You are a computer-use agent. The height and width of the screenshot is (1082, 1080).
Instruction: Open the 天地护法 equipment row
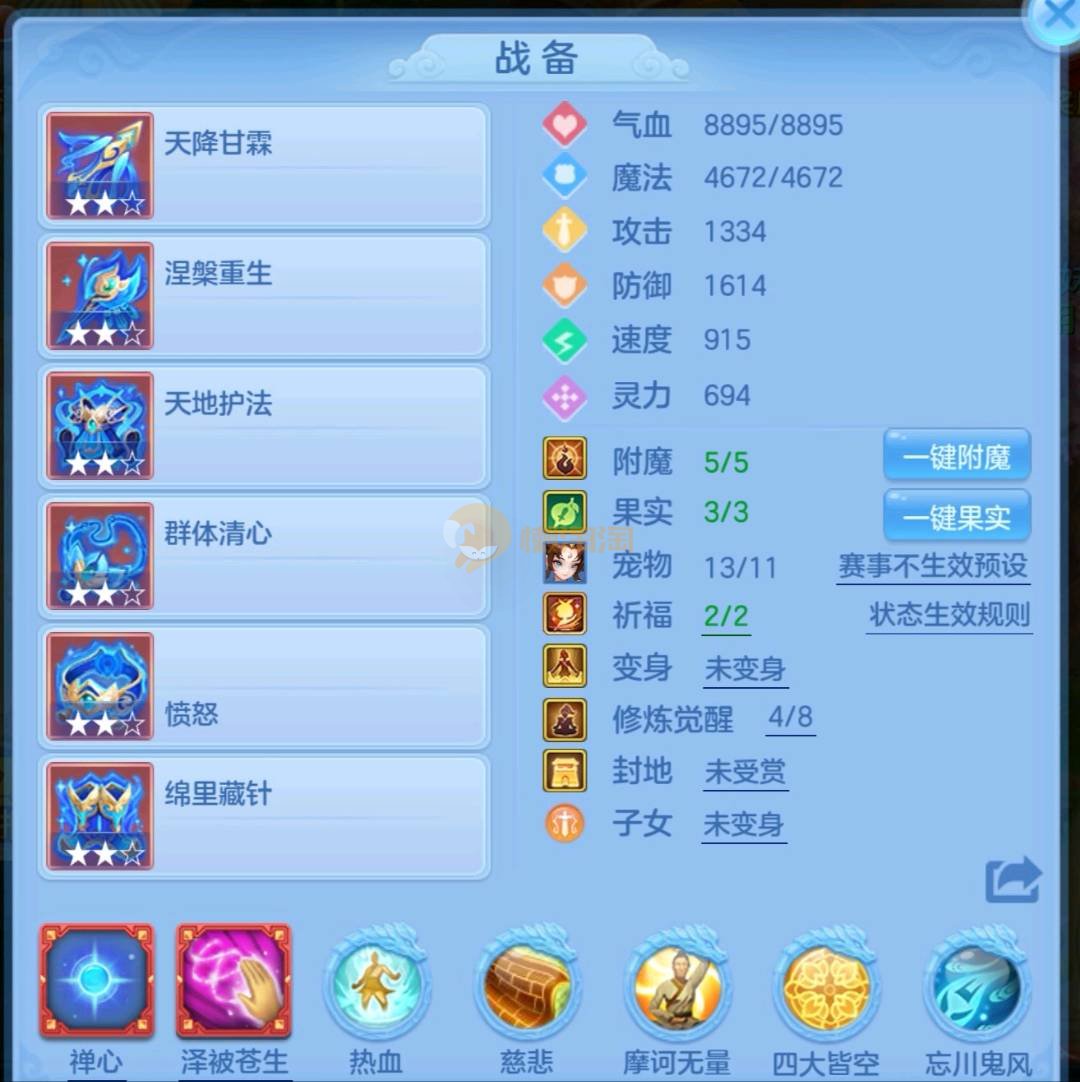pos(264,426)
